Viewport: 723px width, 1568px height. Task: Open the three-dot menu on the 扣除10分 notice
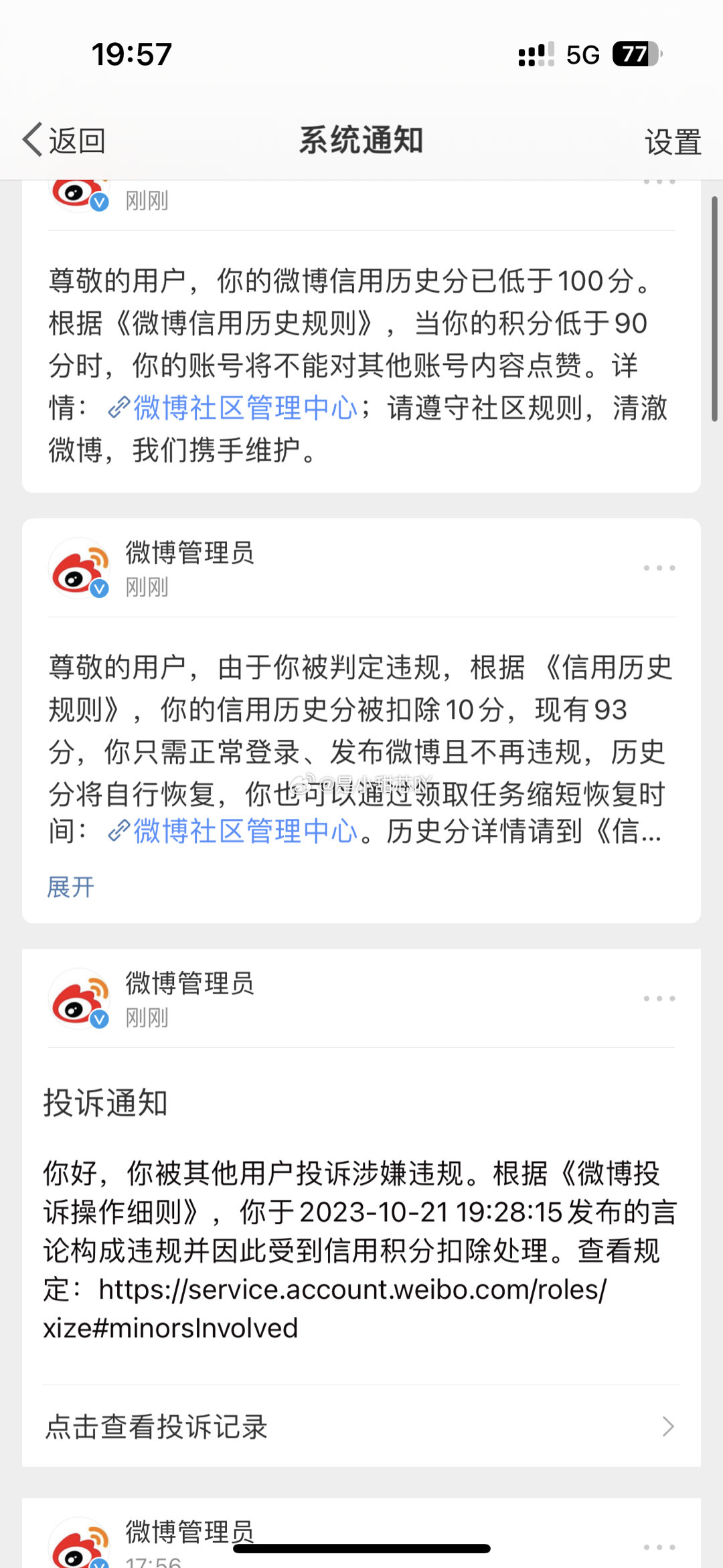(659, 568)
